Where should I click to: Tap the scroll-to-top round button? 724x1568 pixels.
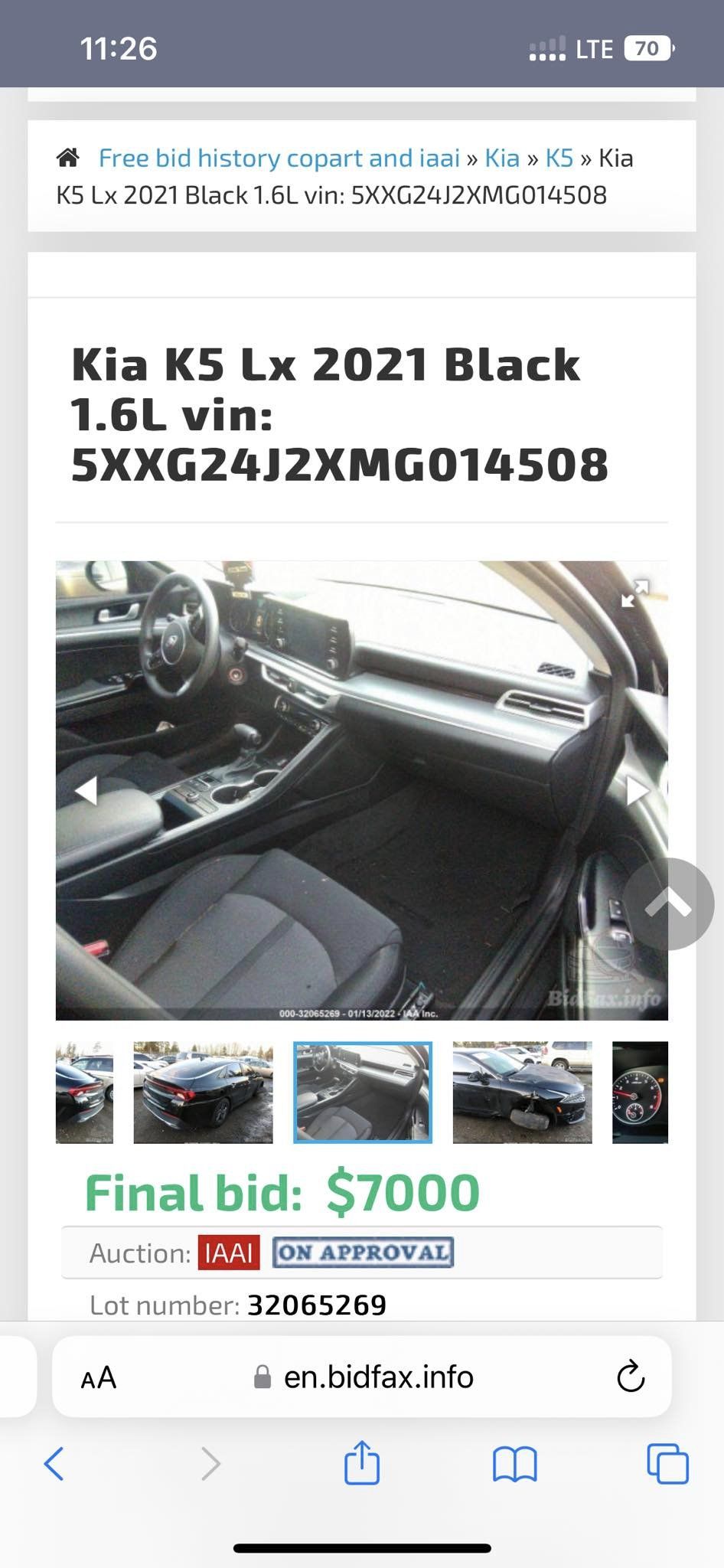pos(669,904)
